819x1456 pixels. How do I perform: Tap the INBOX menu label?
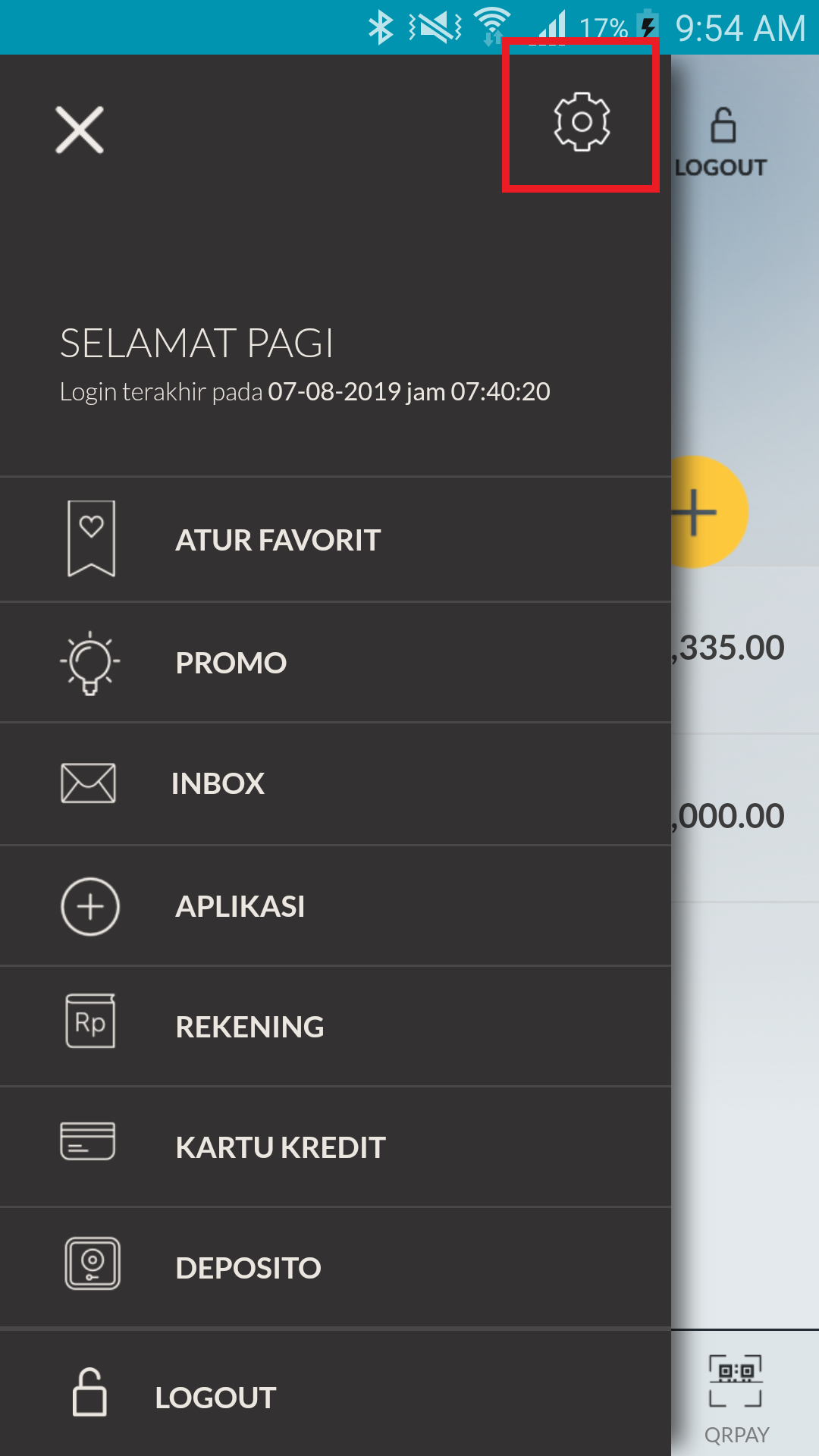(x=218, y=783)
